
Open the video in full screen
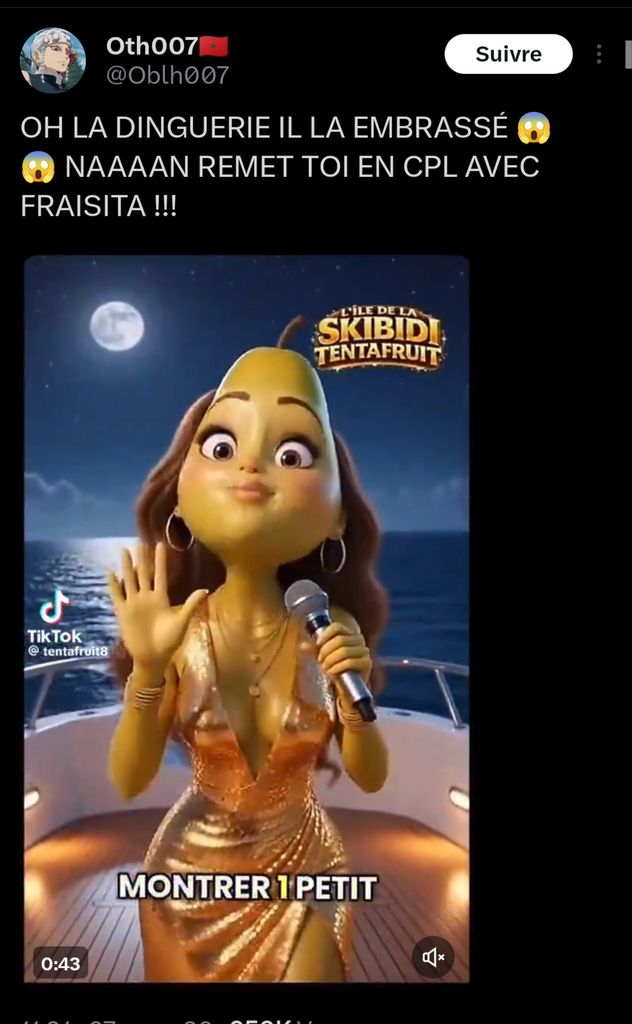coord(246,600)
